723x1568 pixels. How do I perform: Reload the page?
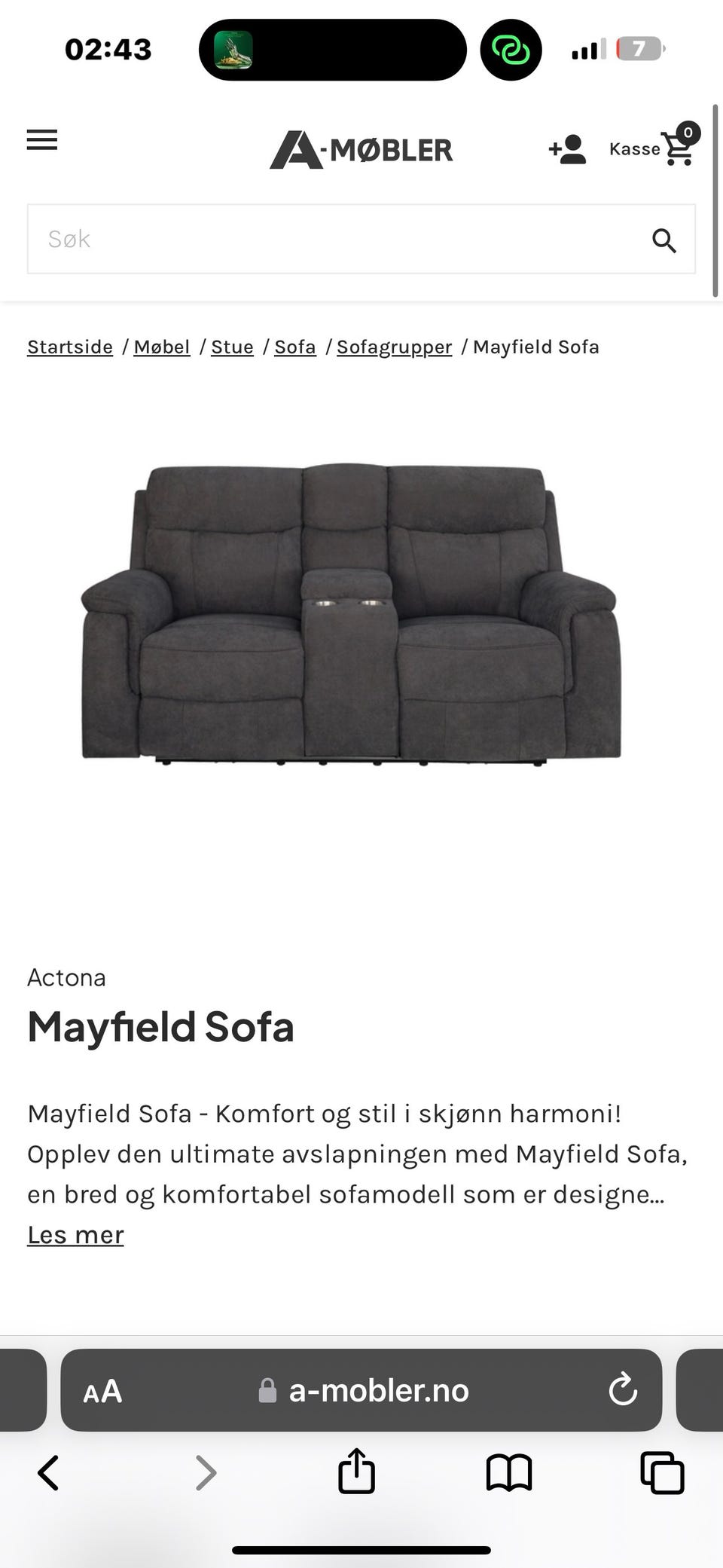[x=623, y=1391]
